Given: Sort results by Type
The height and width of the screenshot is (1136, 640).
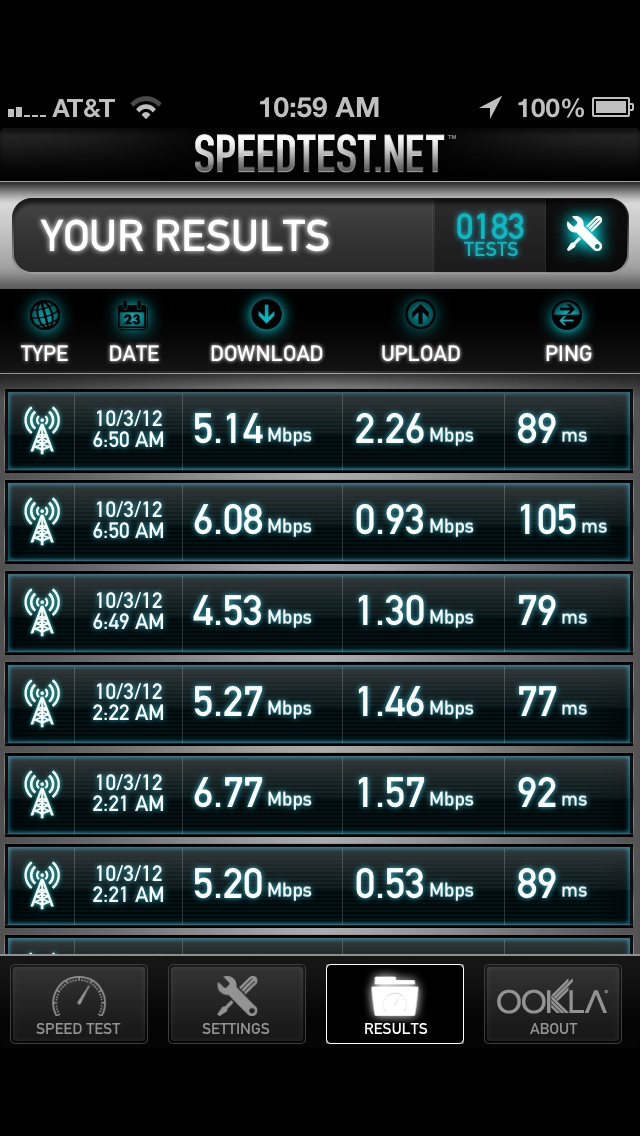Looking at the screenshot, I should (x=44, y=333).
